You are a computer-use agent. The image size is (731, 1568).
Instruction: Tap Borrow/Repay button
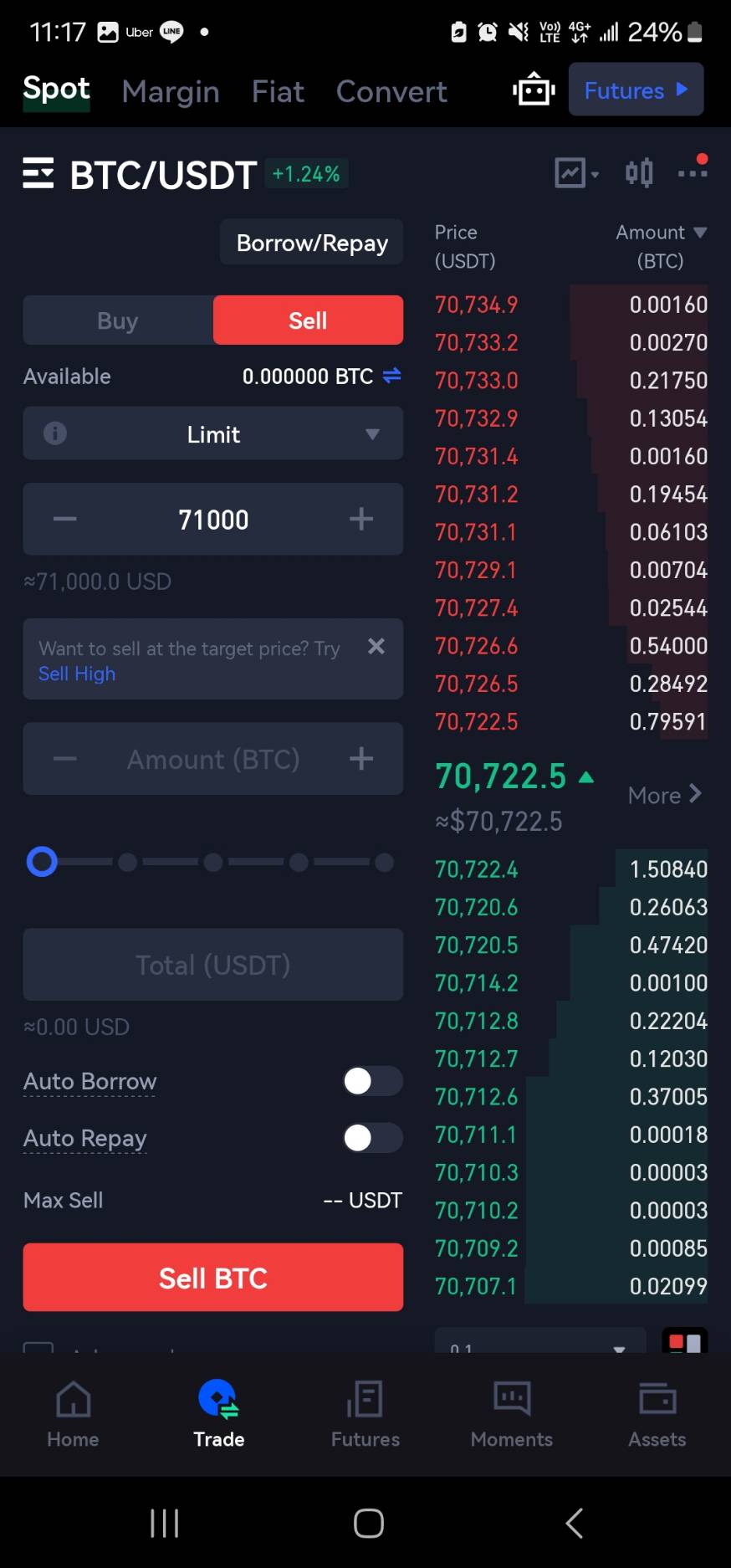click(312, 243)
